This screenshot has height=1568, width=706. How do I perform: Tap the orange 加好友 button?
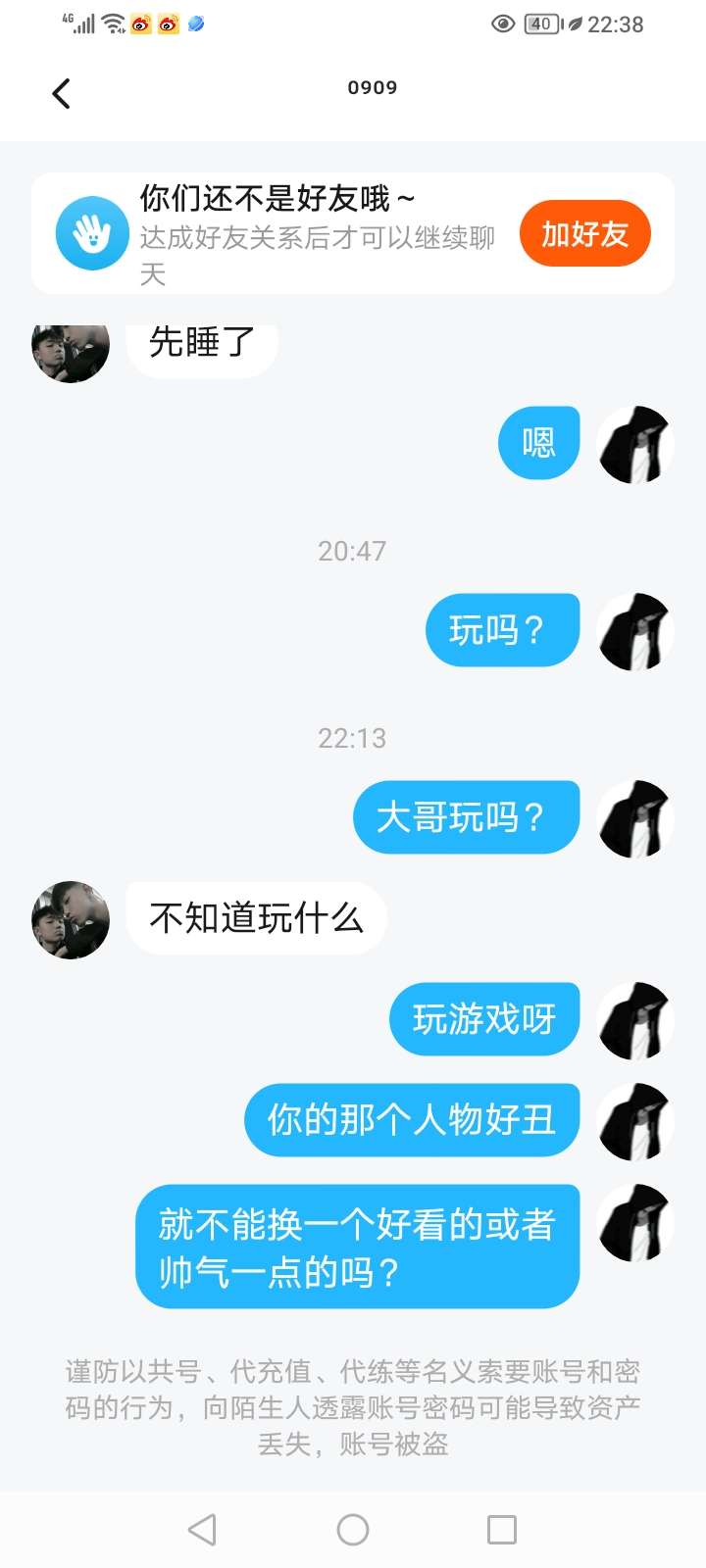584,234
